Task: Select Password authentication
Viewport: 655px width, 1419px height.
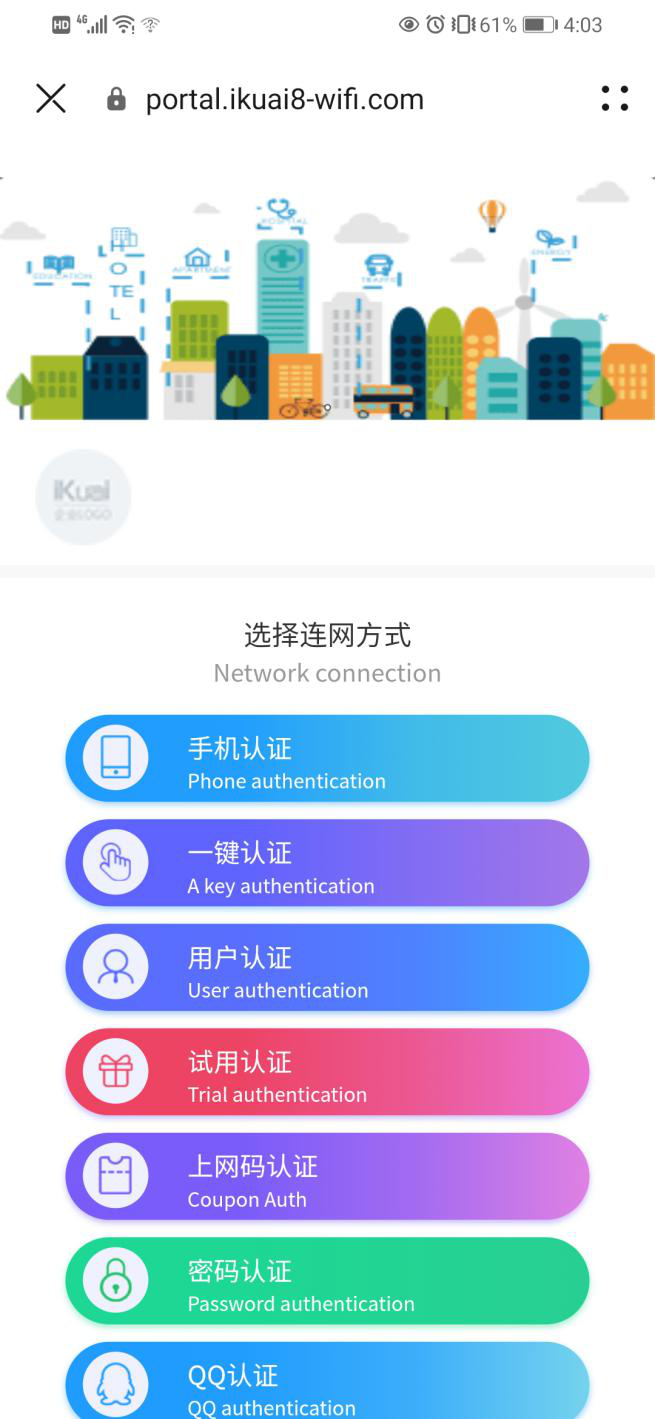Action: tap(327, 1281)
